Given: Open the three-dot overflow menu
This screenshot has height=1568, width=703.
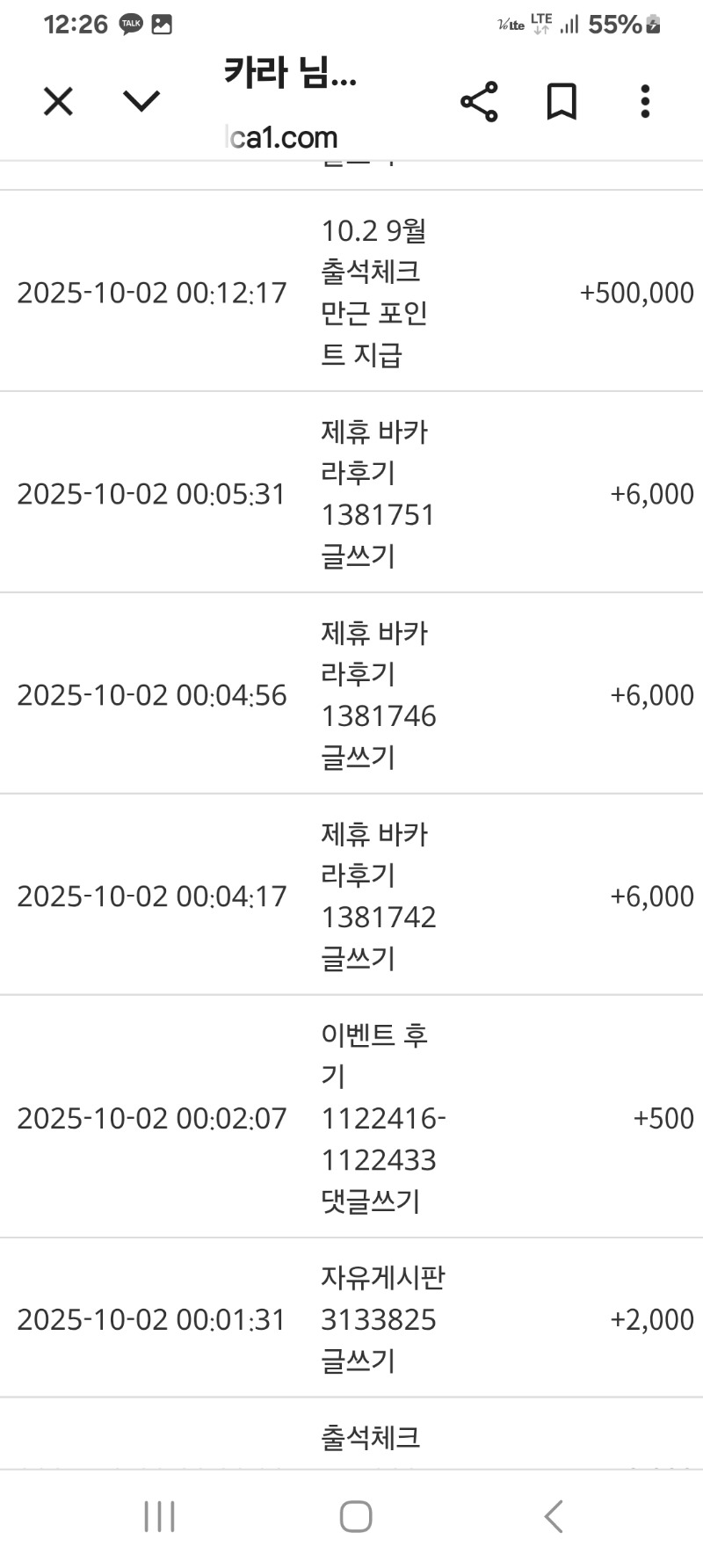Looking at the screenshot, I should [645, 102].
